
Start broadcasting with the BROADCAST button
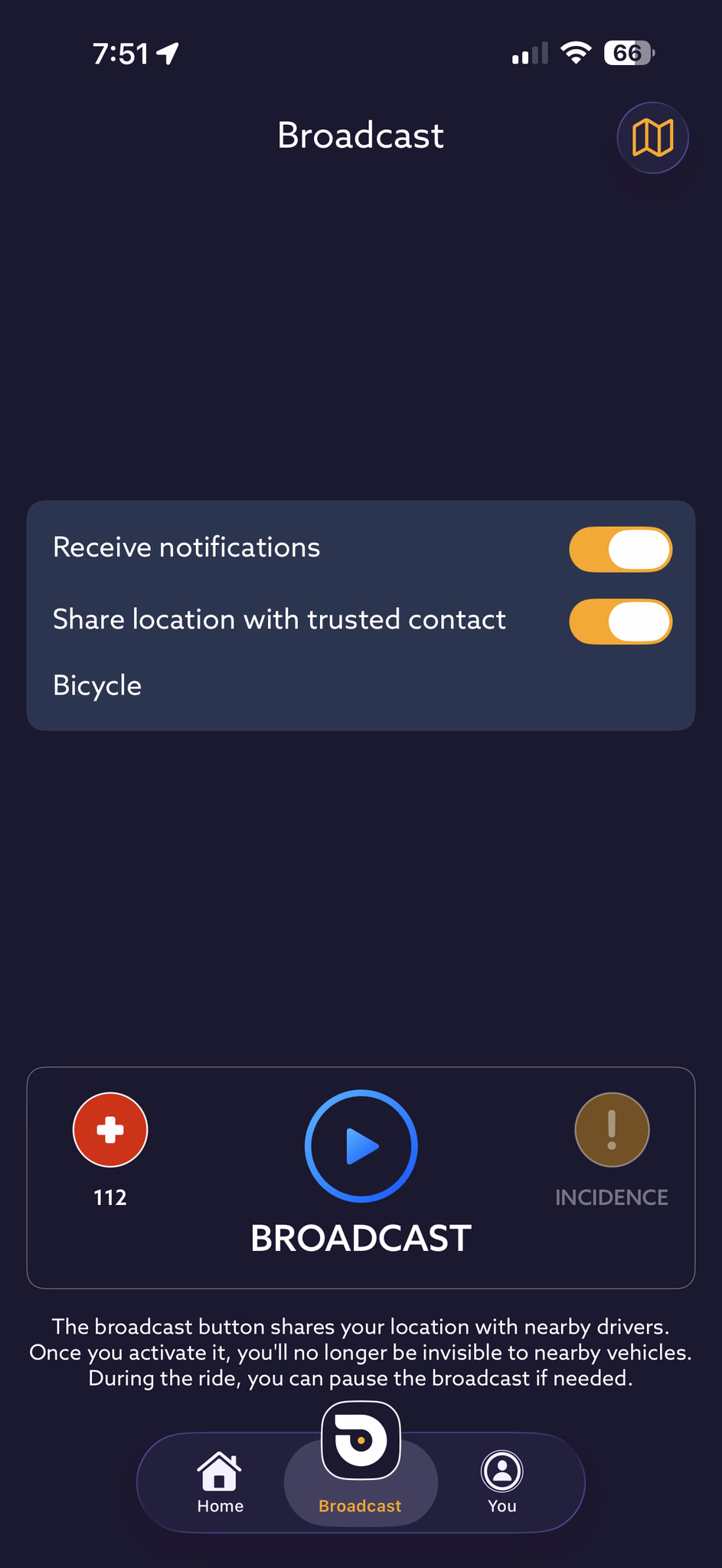click(x=361, y=1146)
